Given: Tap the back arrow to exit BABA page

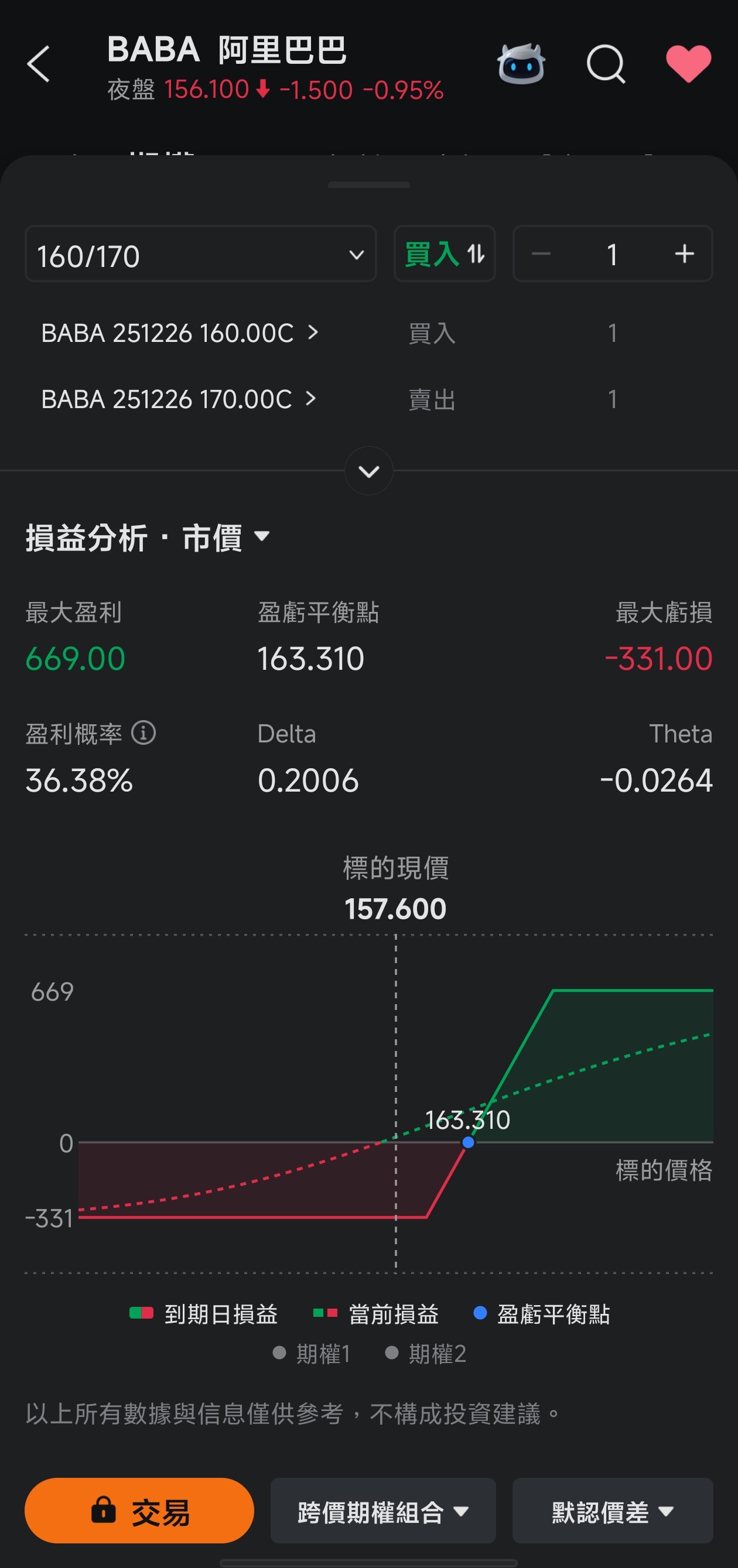Looking at the screenshot, I should [38, 64].
